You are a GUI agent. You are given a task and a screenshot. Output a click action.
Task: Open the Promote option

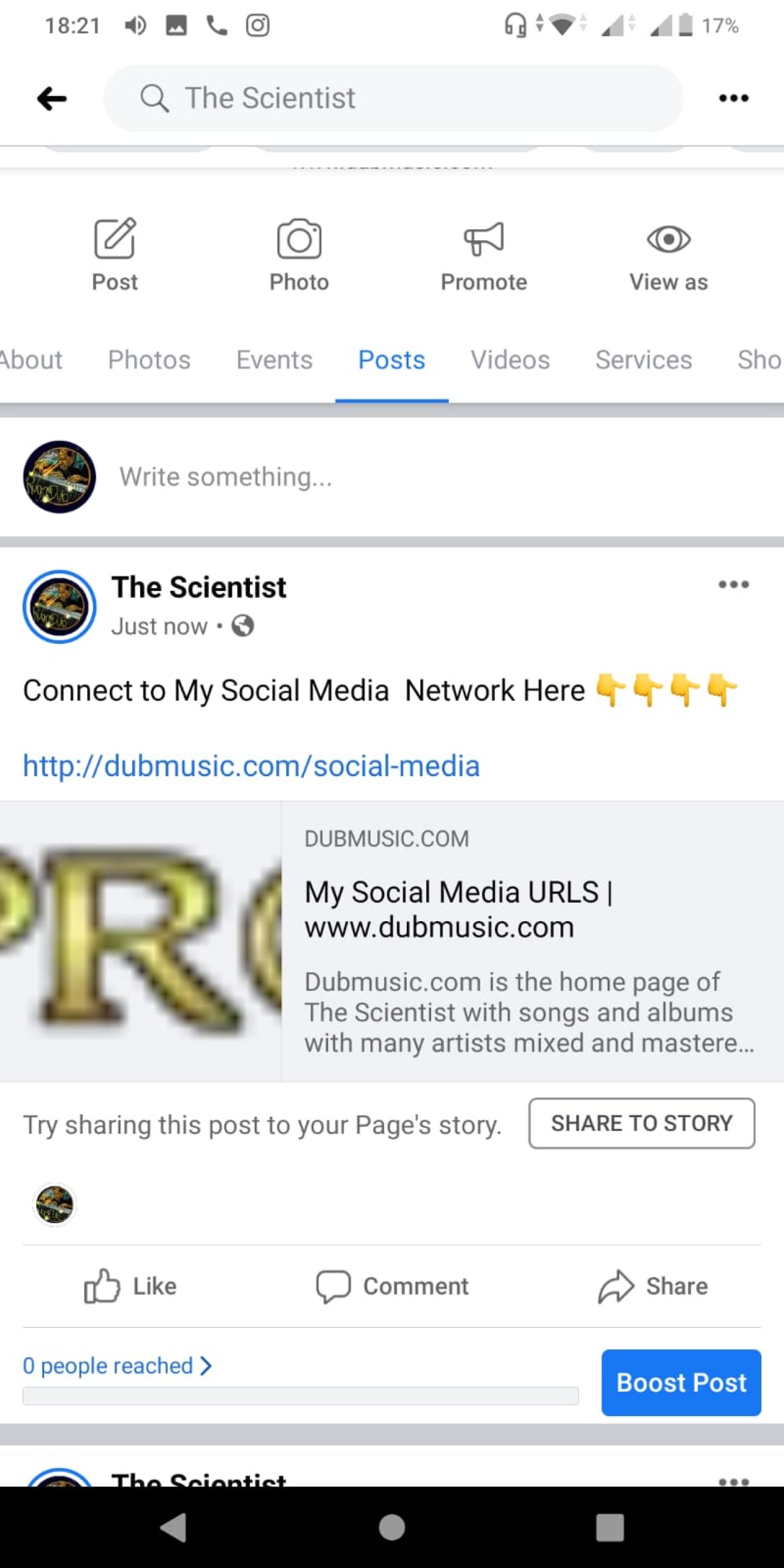[x=484, y=255]
